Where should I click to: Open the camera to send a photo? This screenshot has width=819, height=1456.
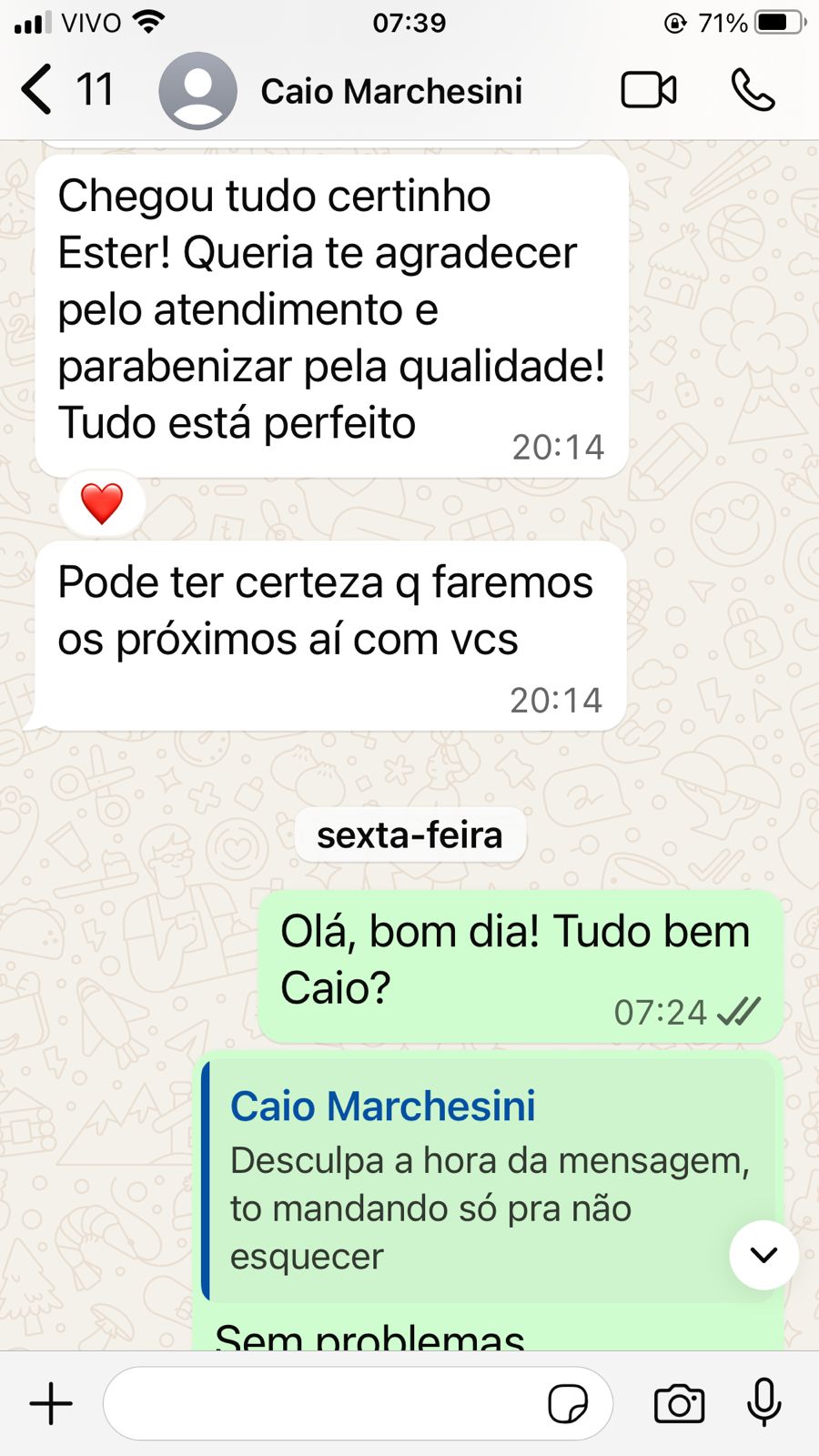pos(679,1403)
